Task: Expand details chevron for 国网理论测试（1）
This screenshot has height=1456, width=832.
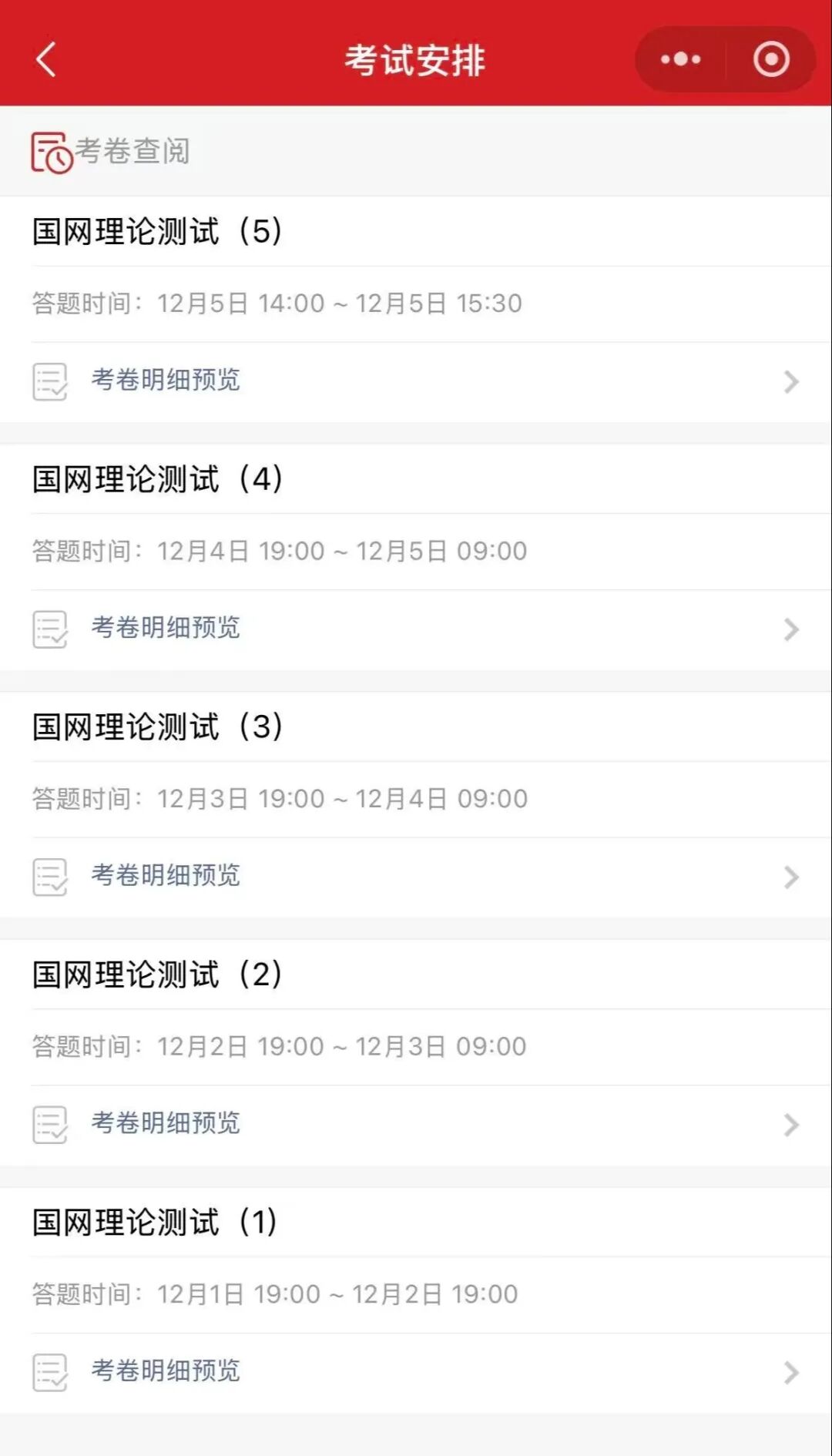Action: [791, 1372]
